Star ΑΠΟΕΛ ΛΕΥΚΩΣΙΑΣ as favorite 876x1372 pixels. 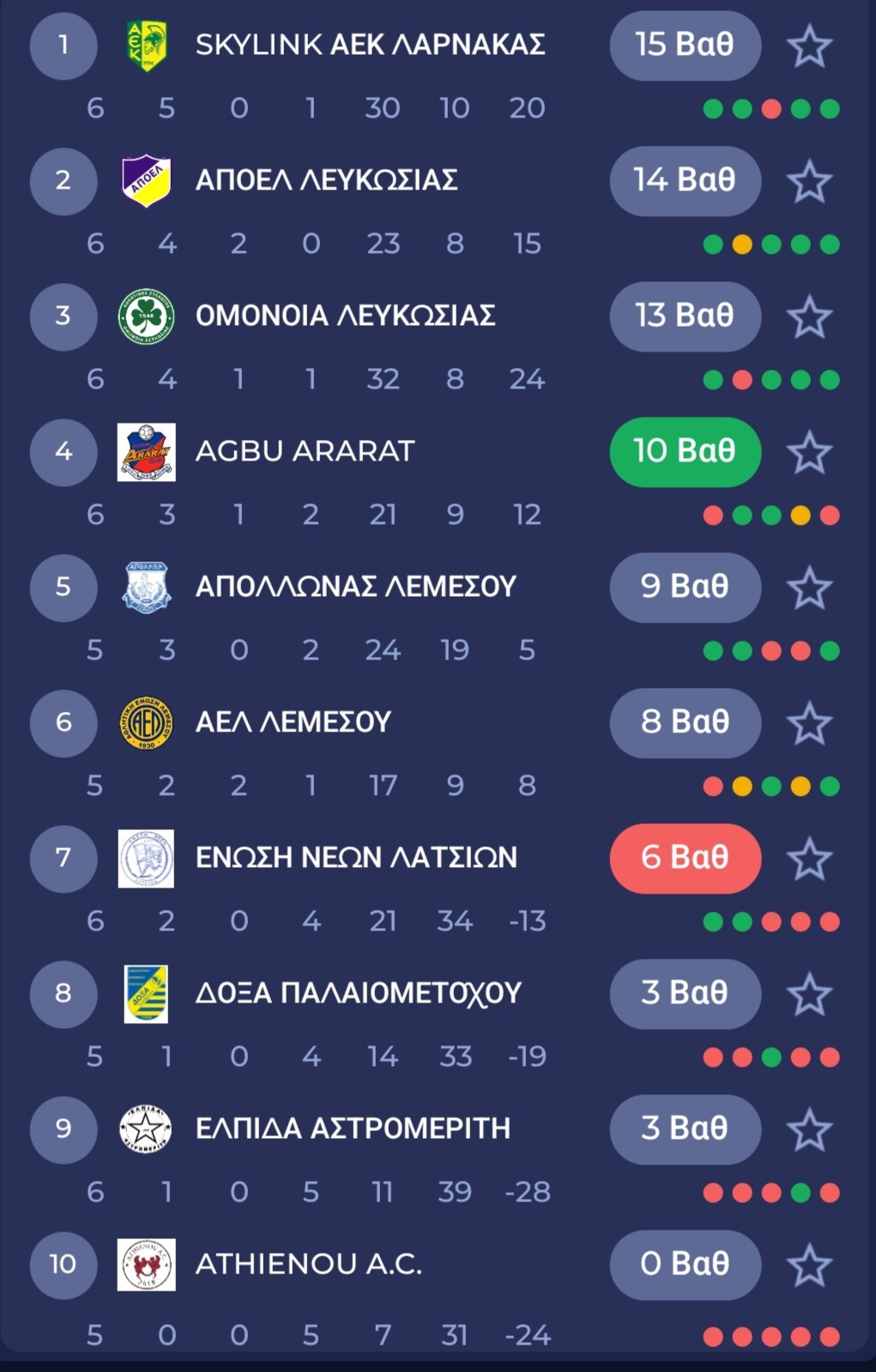click(809, 181)
